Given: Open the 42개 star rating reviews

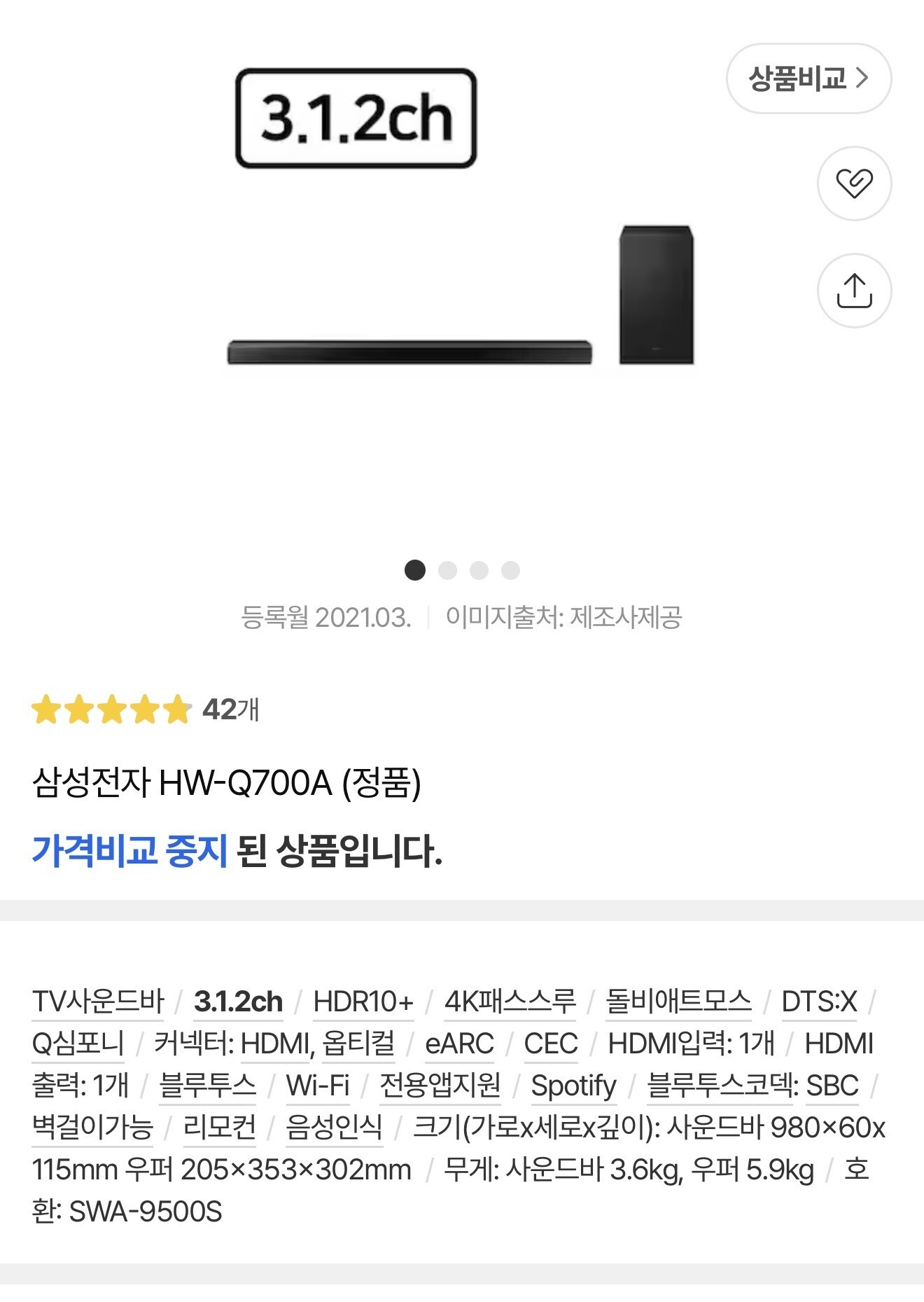Looking at the screenshot, I should pyautogui.click(x=146, y=709).
